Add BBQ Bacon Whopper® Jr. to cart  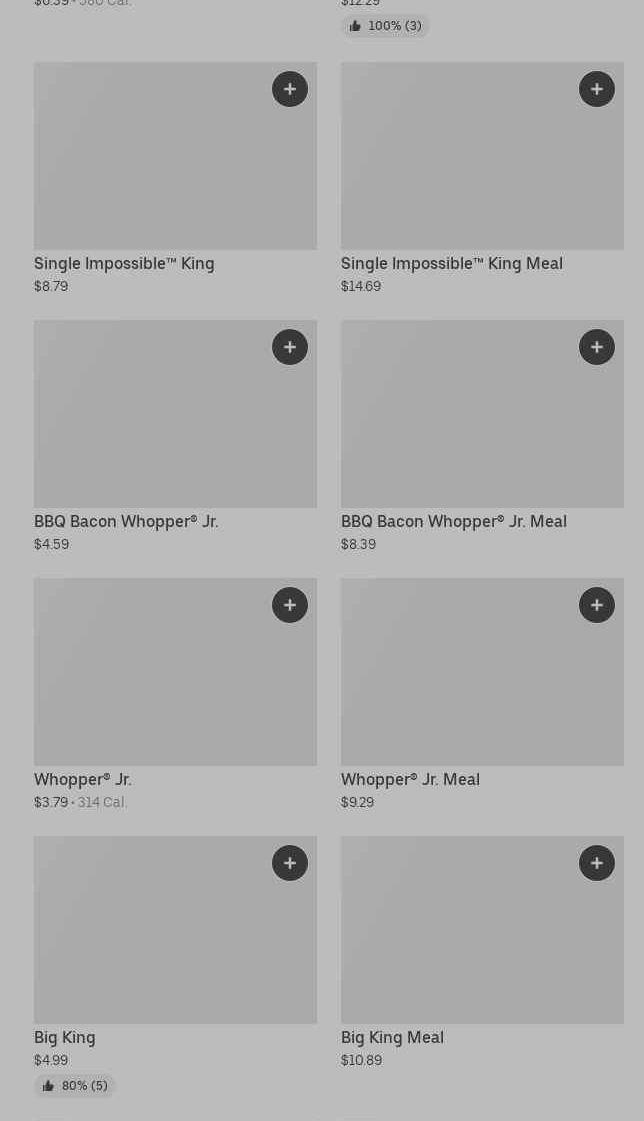pyautogui.click(x=290, y=347)
